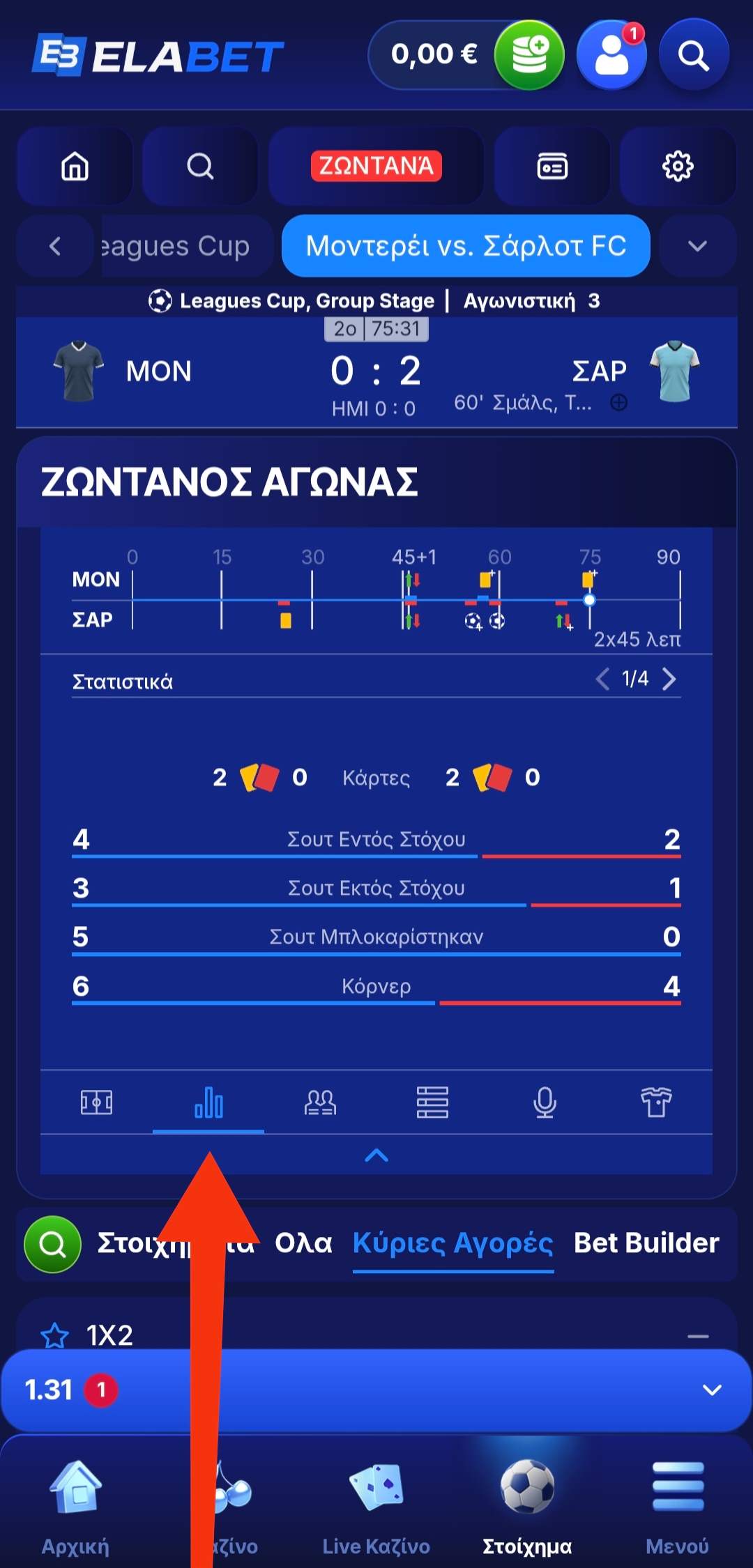Image resolution: width=753 pixels, height=1568 pixels.
Task: Go to next statistics page
Action: click(x=669, y=679)
